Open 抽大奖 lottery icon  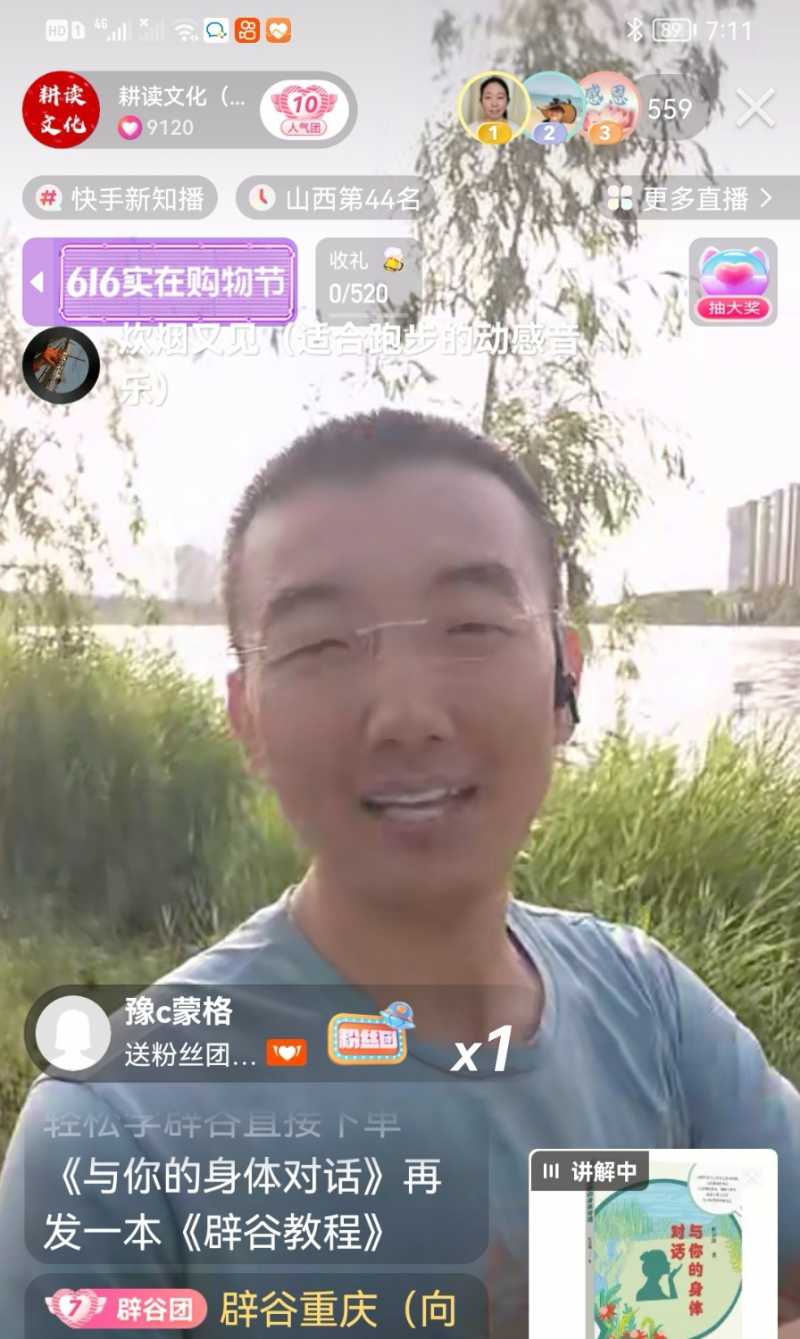733,282
